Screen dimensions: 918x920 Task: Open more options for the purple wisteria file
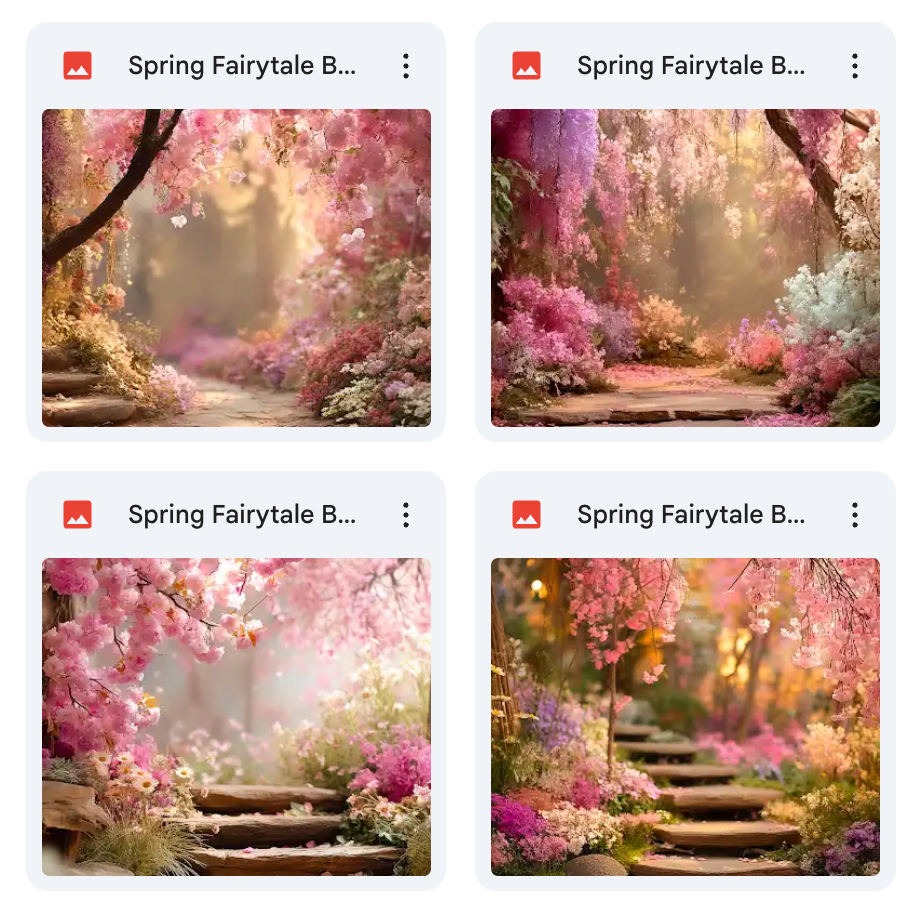point(854,67)
